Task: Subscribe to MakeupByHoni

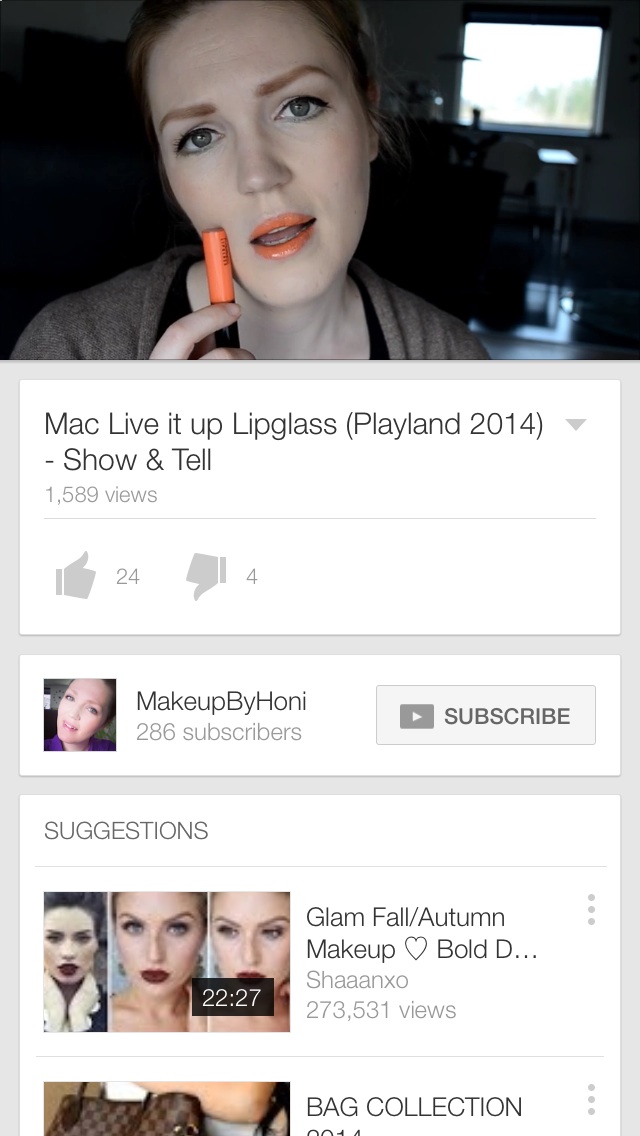Action: pos(486,715)
